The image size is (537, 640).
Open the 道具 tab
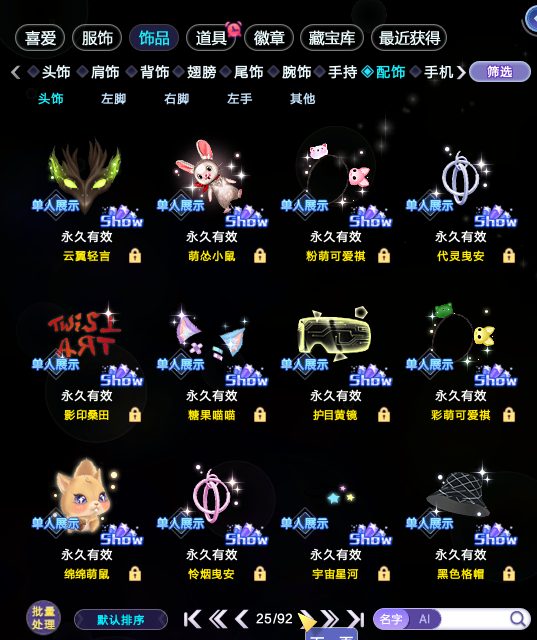tap(211, 38)
